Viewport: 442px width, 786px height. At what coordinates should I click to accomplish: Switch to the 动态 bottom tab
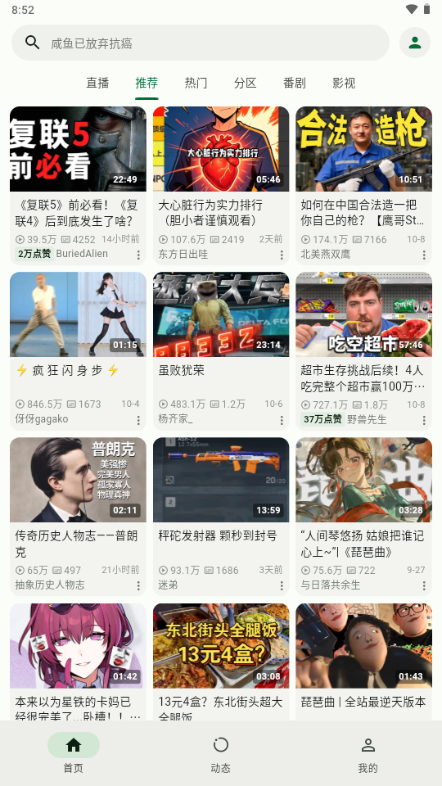[x=220, y=753]
